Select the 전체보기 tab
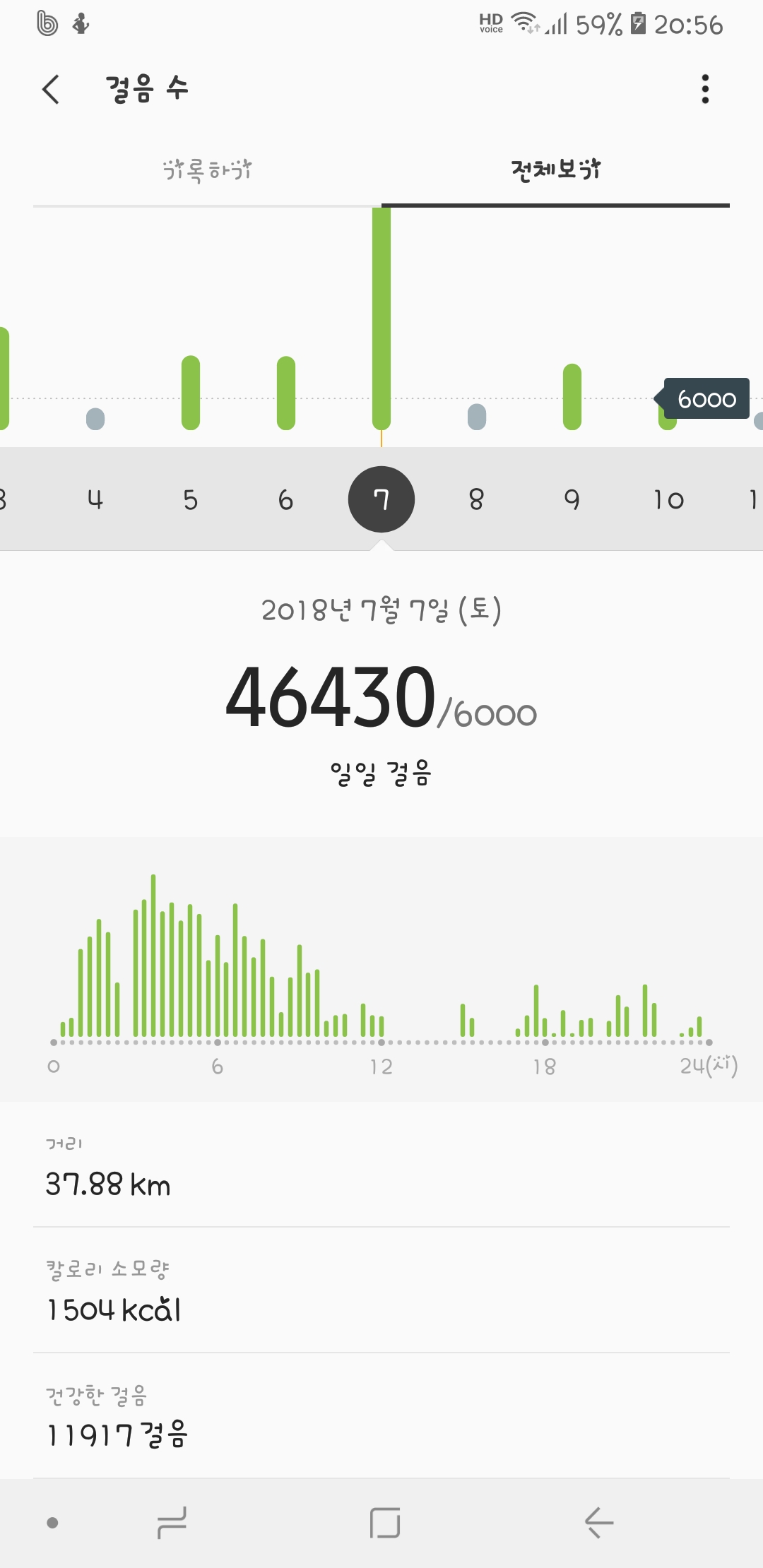The width and height of the screenshot is (763, 1568). pos(555,170)
